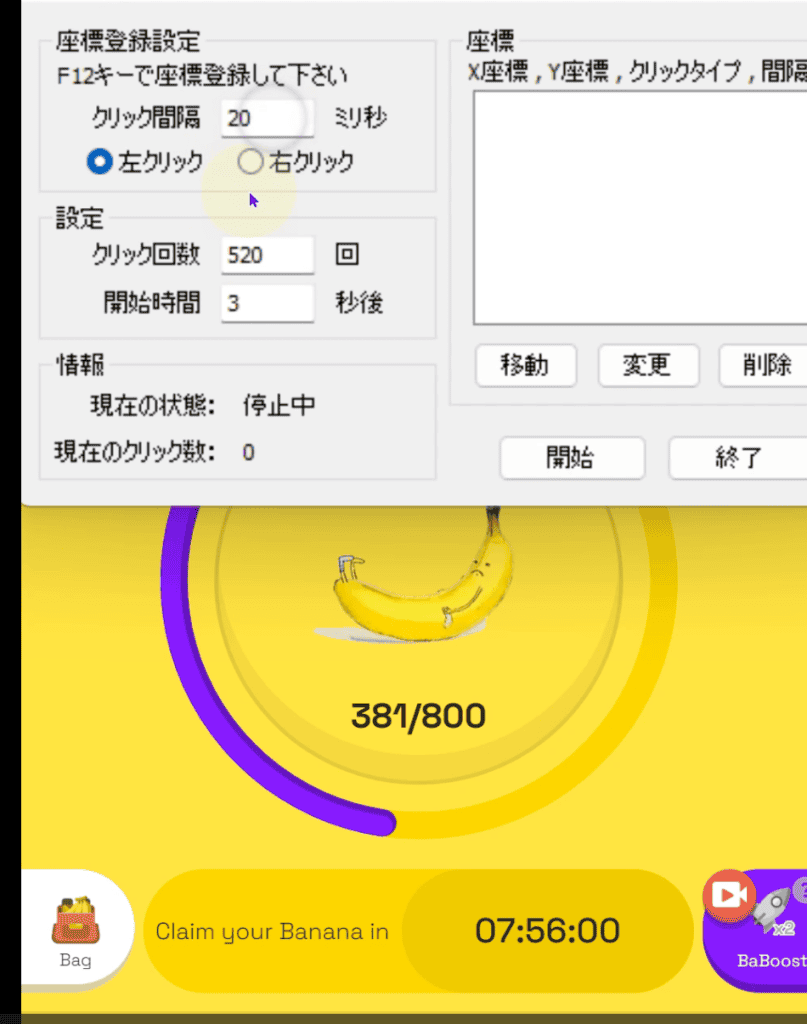Edit the 開始時間 field
This screenshot has height=1024, width=807.
tap(267, 303)
